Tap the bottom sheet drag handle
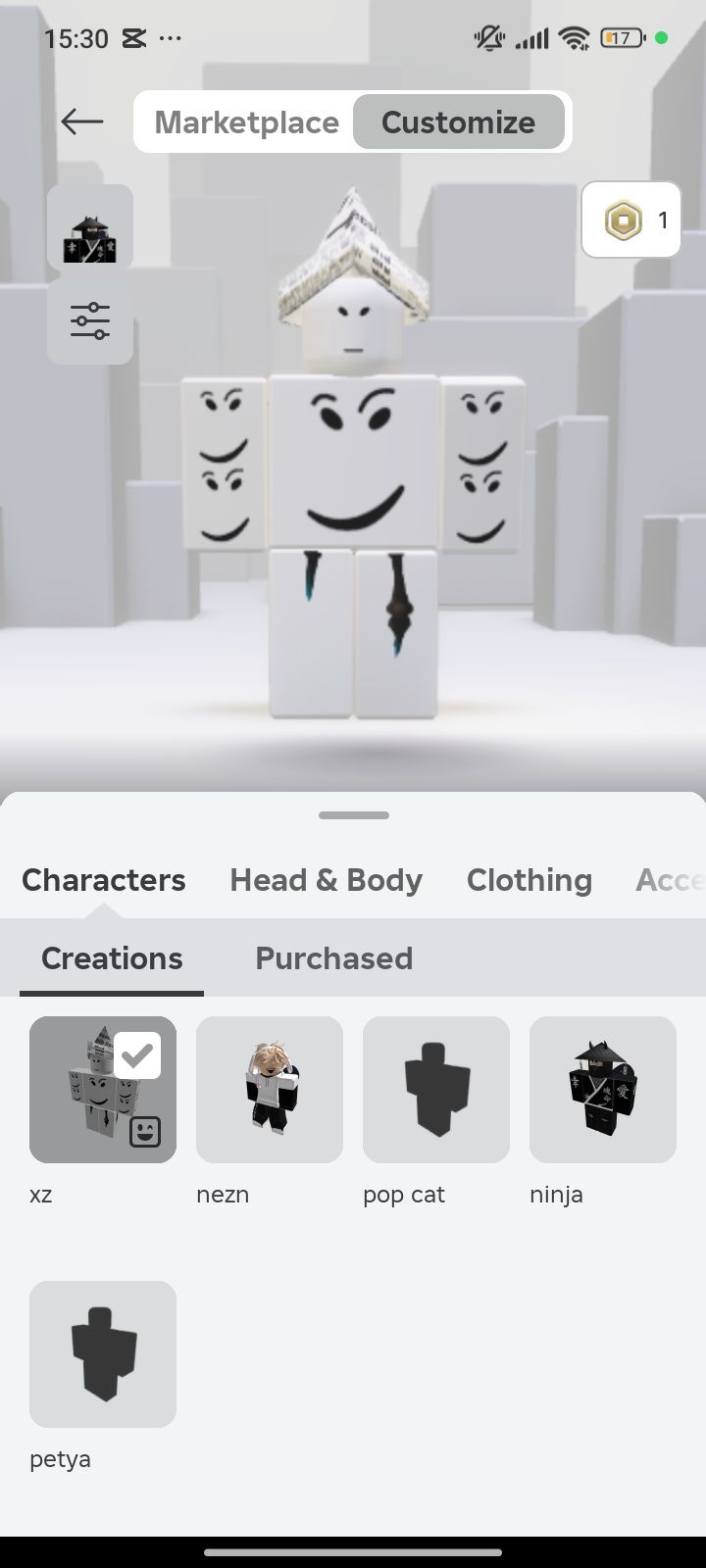The width and height of the screenshot is (706, 1568). (353, 815)
